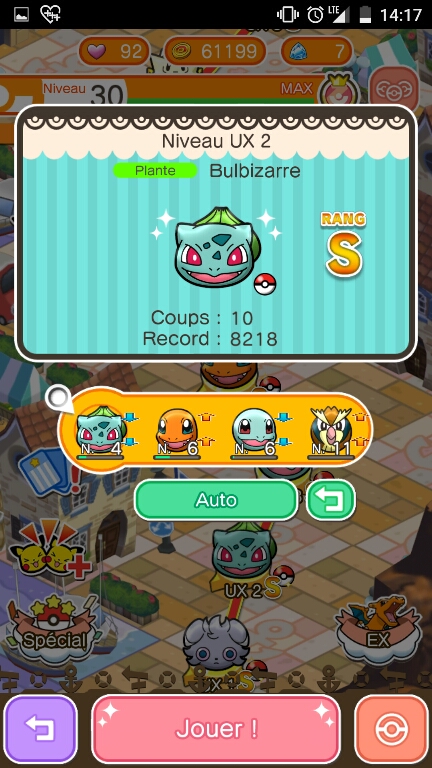Auto-select the team with Auto
This screenshot has width=432, height=768.
[x=216, y=500]
